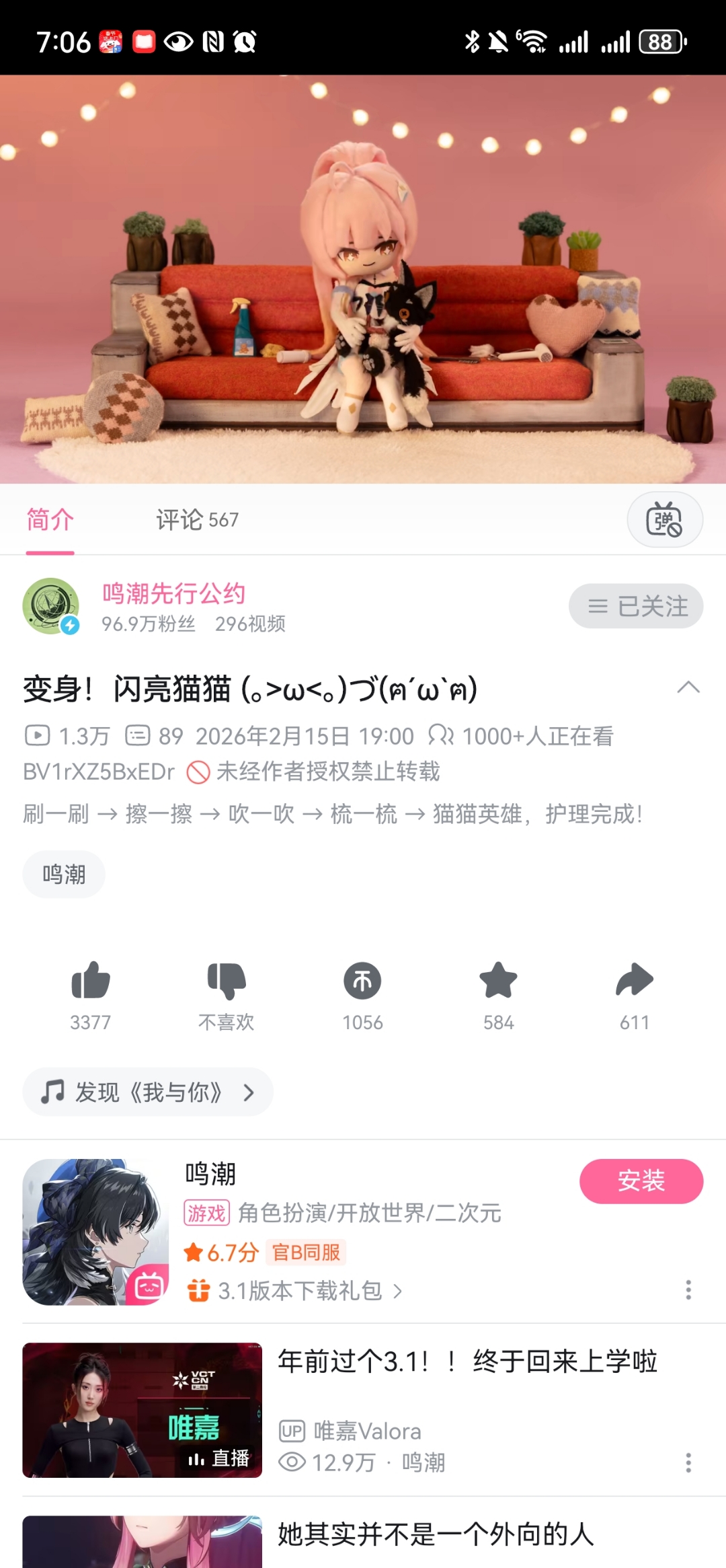Open 3.1版本下载礼包 gift pack link
The width and height of the screenshot is (726, 1568).
[x=299, y=1290]
